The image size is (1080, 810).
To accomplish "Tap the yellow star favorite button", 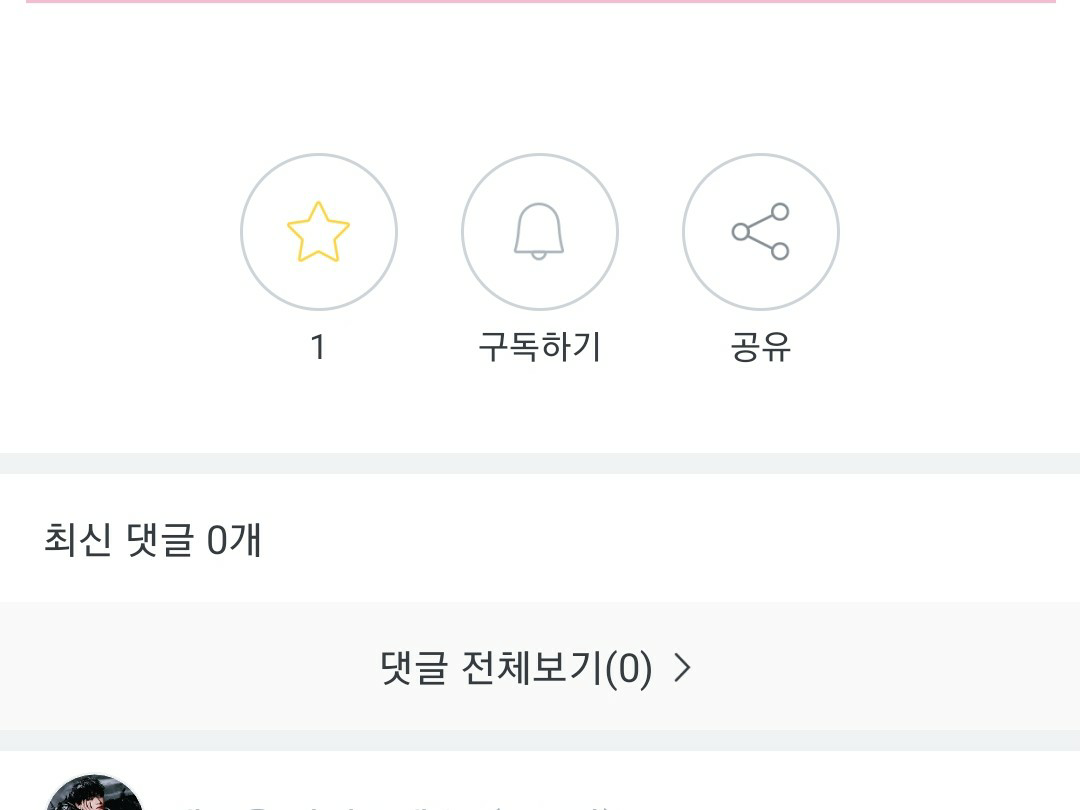I will 319,232.
